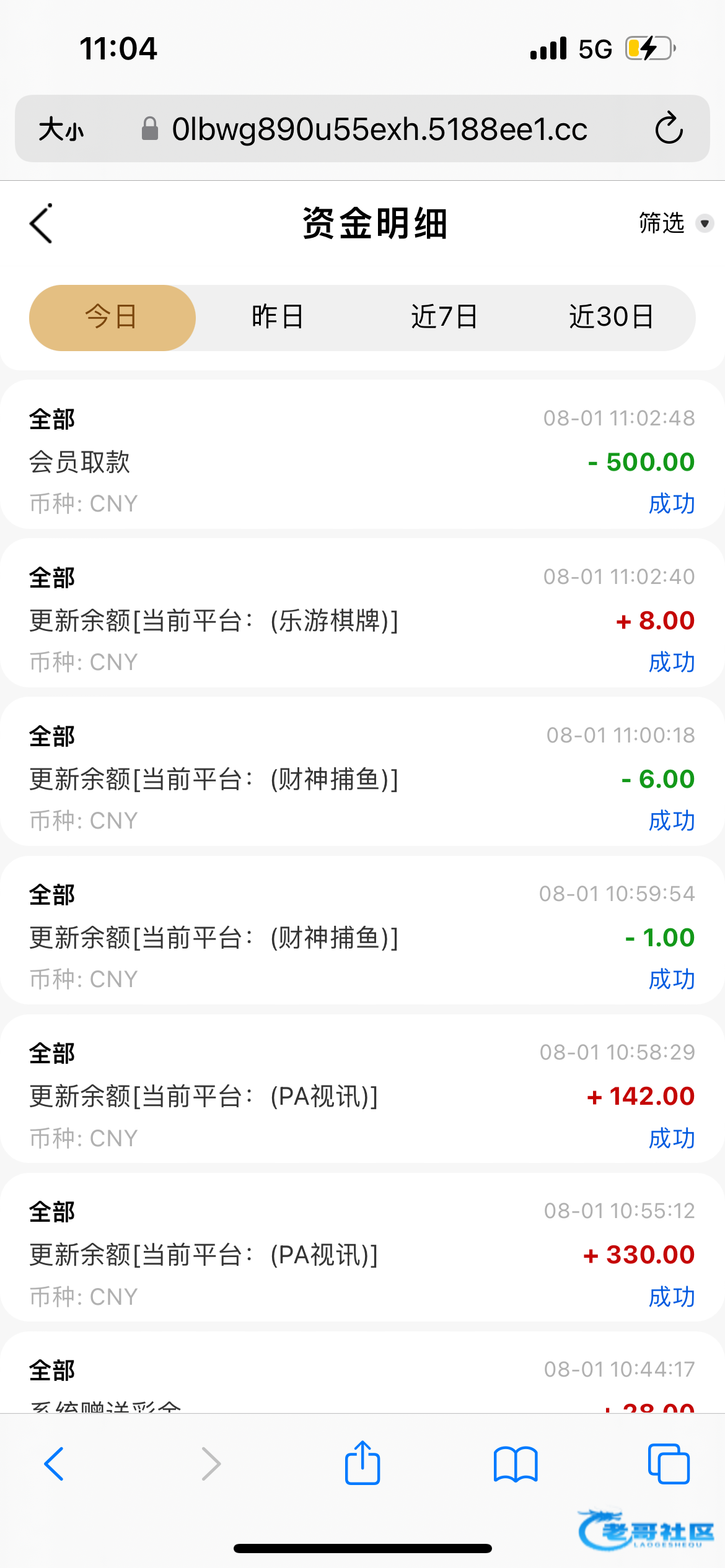This screenshot has width=725, height=1568.
Task: Open the browser tabs overview
Action: pos(669,1464)
